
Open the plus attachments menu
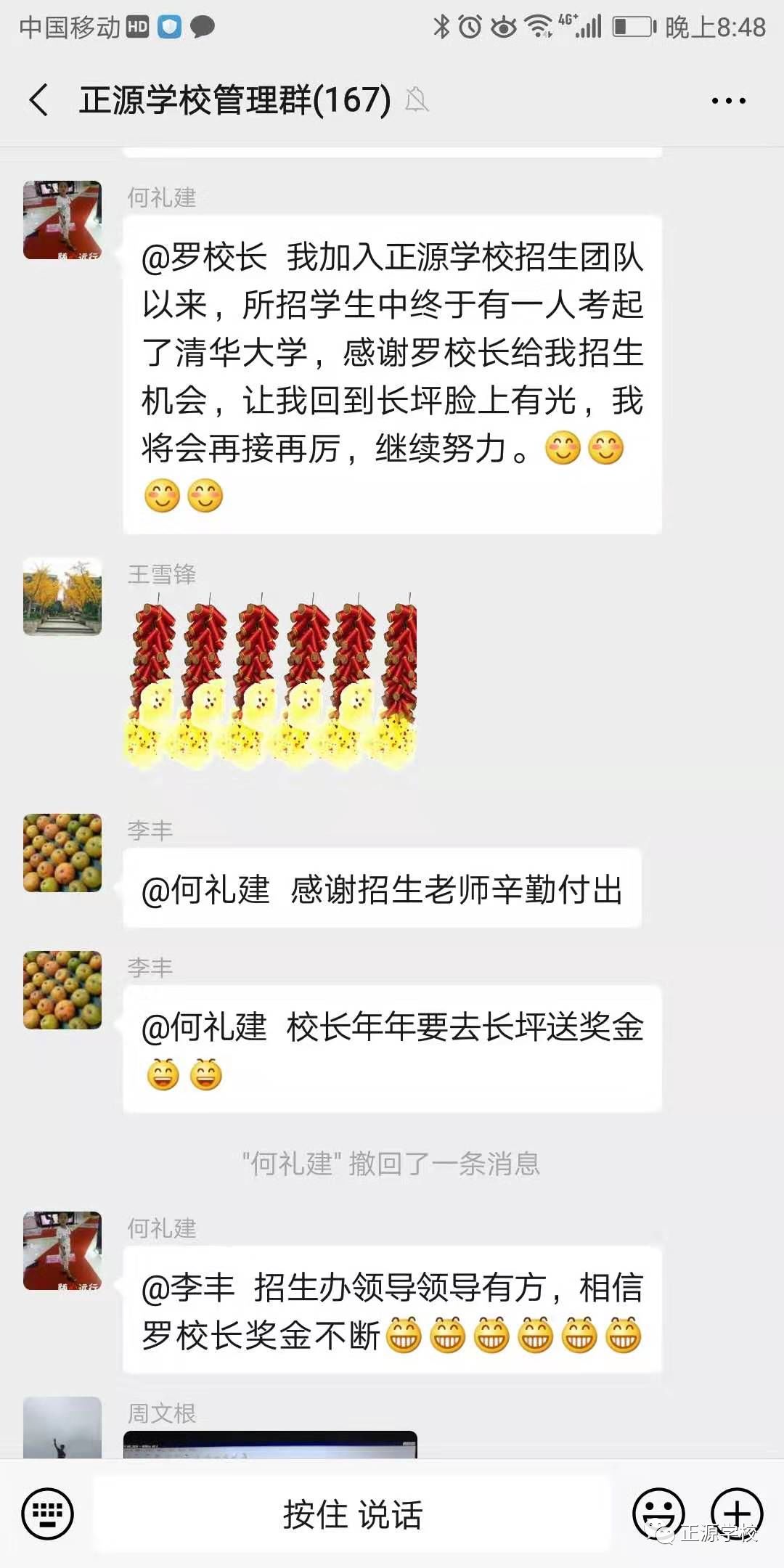[737, 1514]
